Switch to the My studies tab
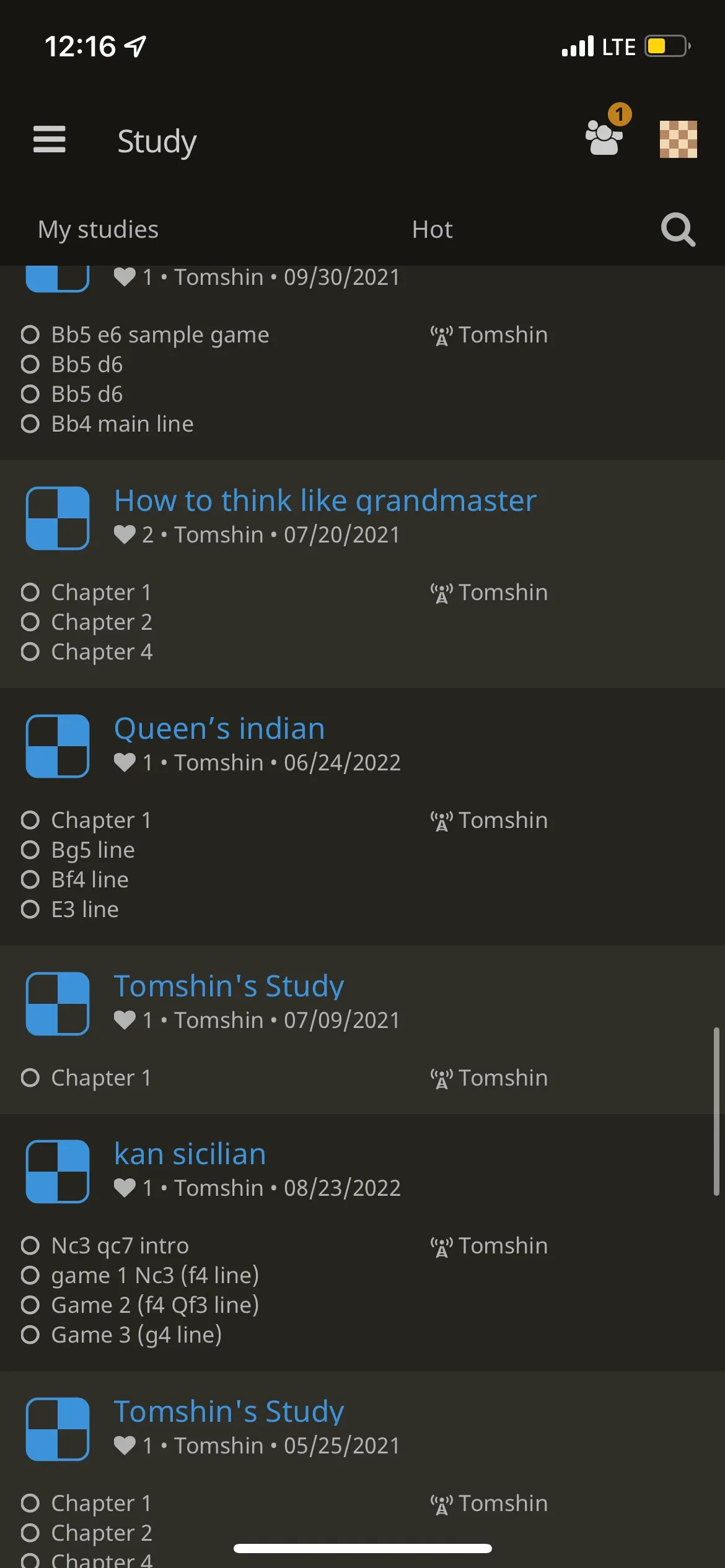Image resolution: width=725 pixels, height=1568 pixels. pos(98,230)
